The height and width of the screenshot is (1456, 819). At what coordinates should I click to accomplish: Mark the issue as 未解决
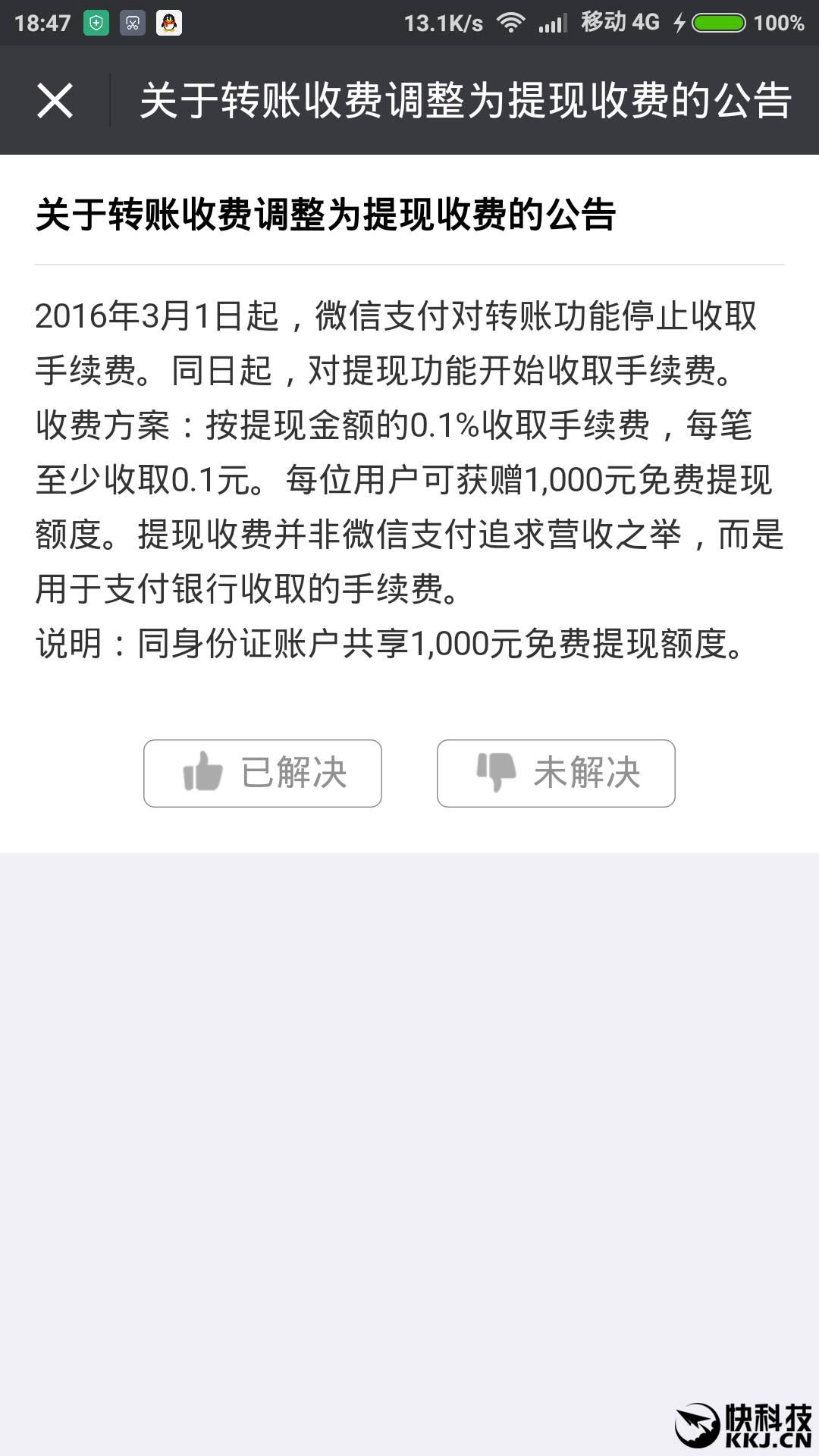pyautogui.click(x=556, y=773)
